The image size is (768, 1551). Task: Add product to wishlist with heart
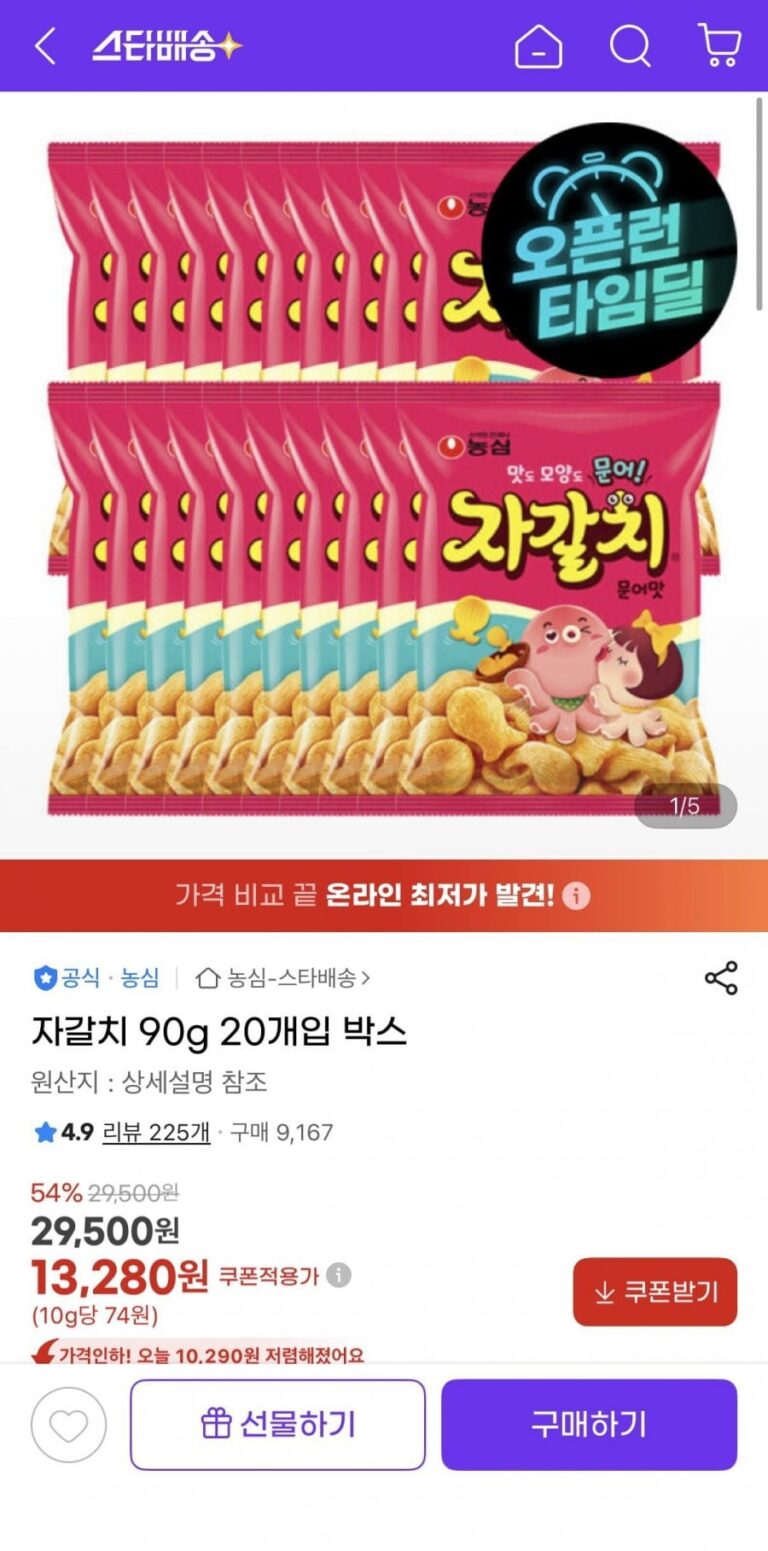(x=68, y=1425)
